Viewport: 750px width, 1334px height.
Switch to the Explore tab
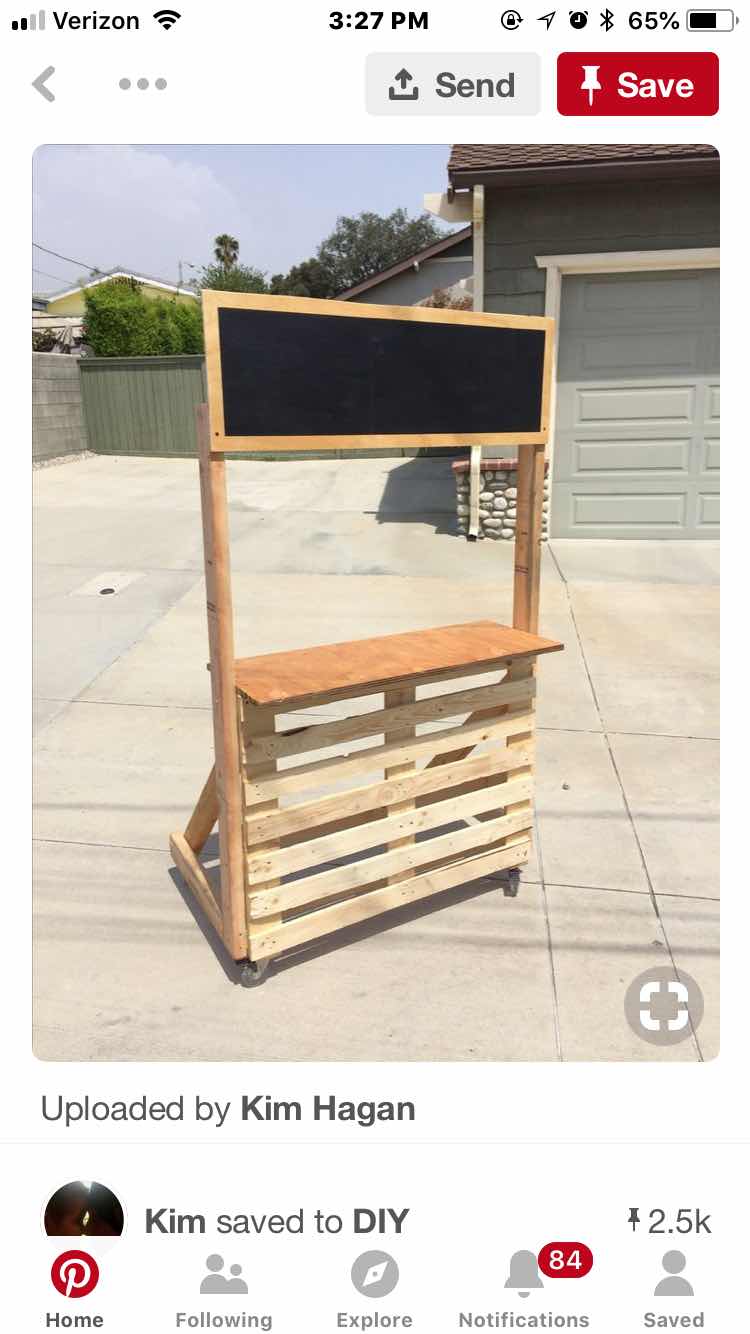tap(374, 1290)
